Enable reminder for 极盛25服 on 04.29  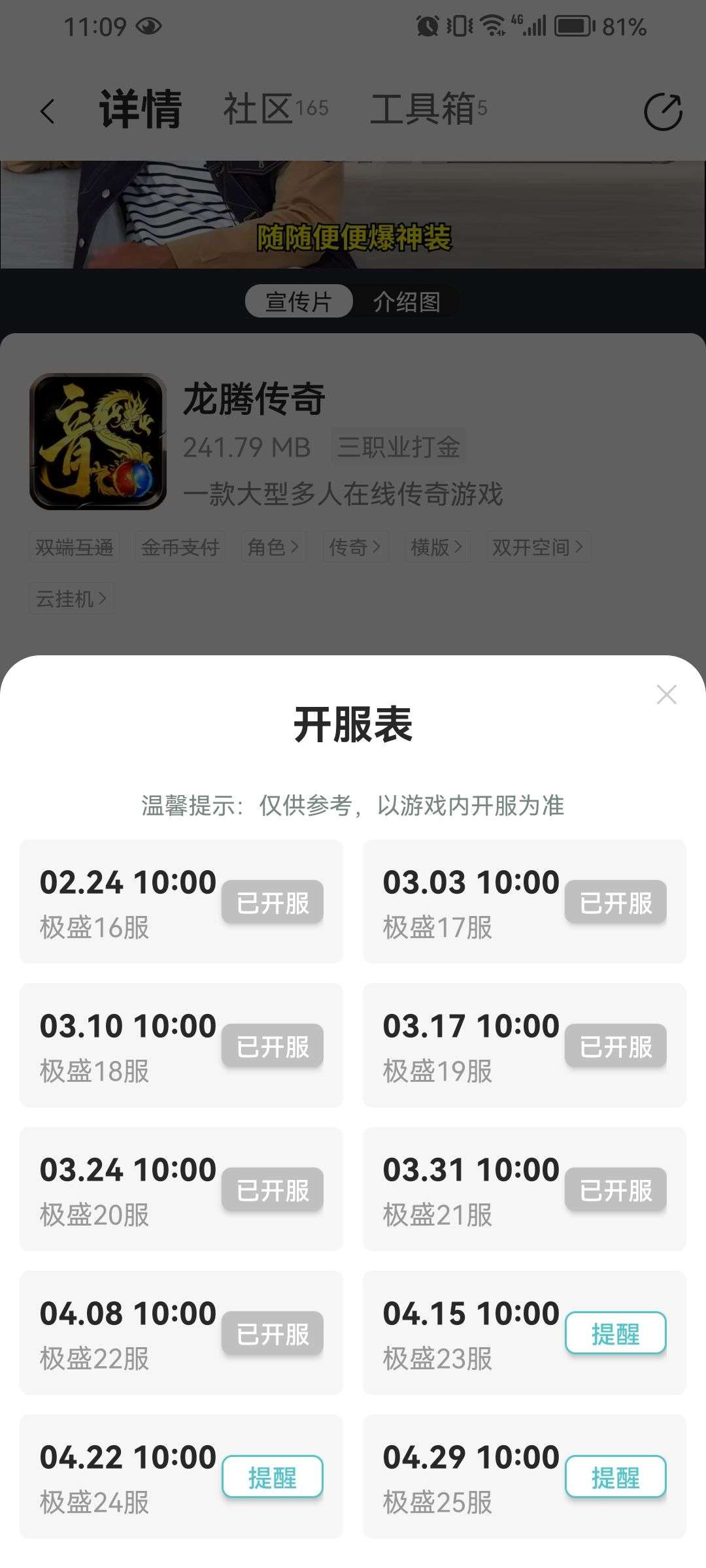click(615, 1477)
